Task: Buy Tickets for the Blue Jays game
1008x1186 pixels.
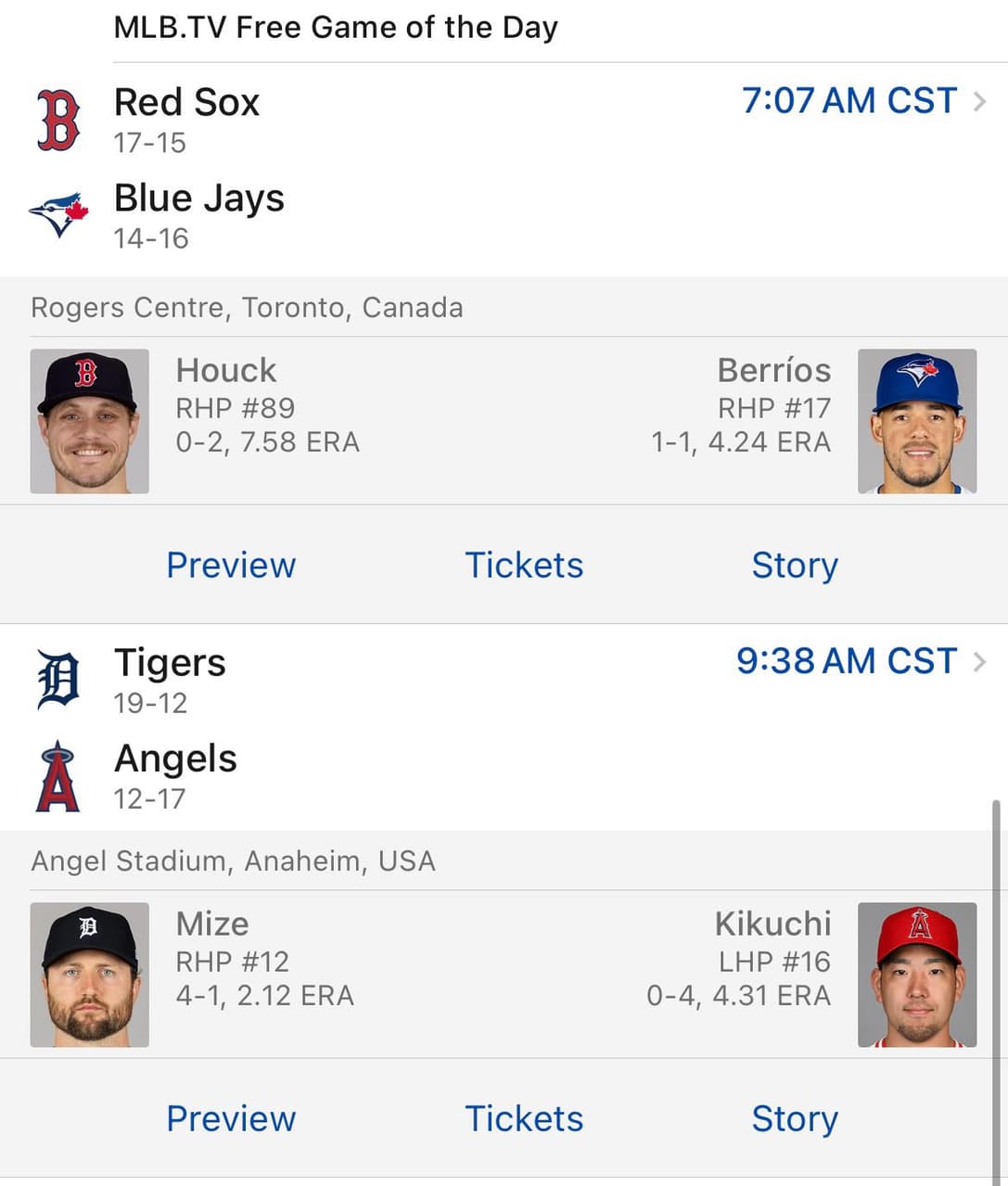Action: click(x=524, y=565)
